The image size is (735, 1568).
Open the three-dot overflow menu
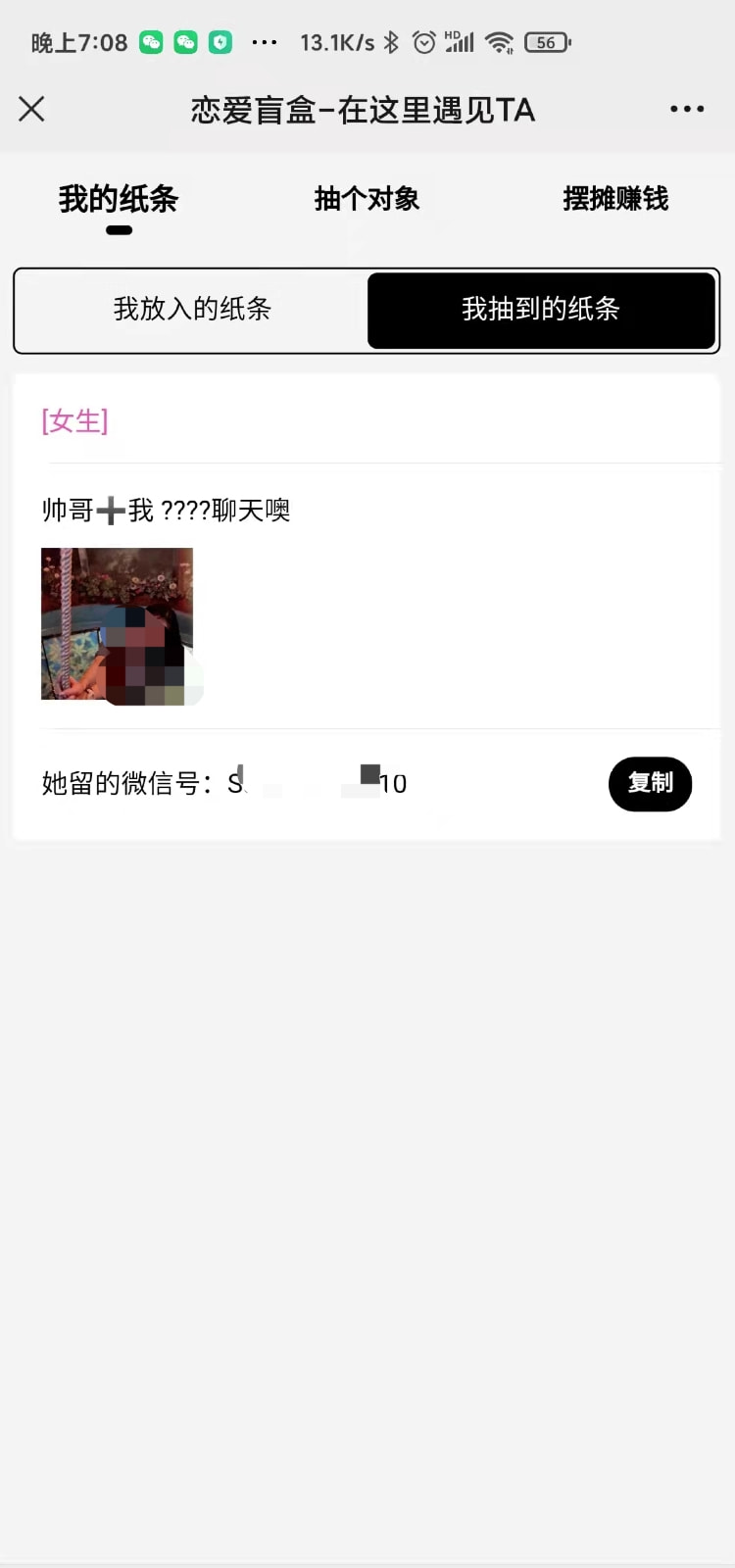point(686,109)
